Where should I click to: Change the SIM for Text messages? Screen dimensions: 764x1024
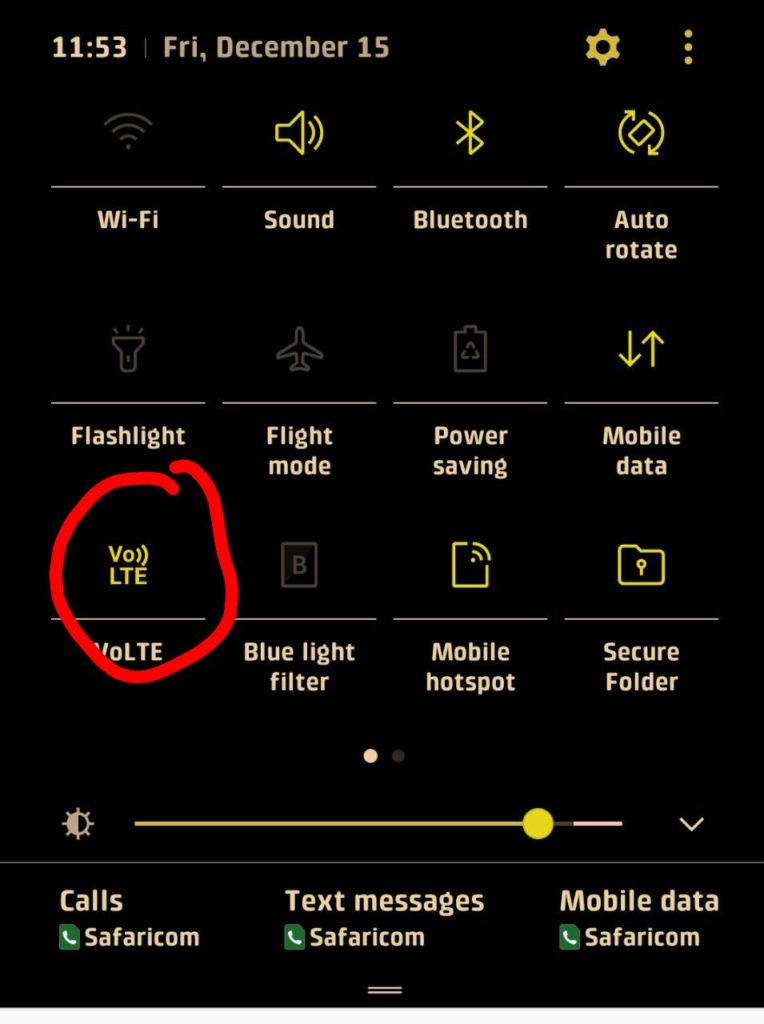coord(384,919)
